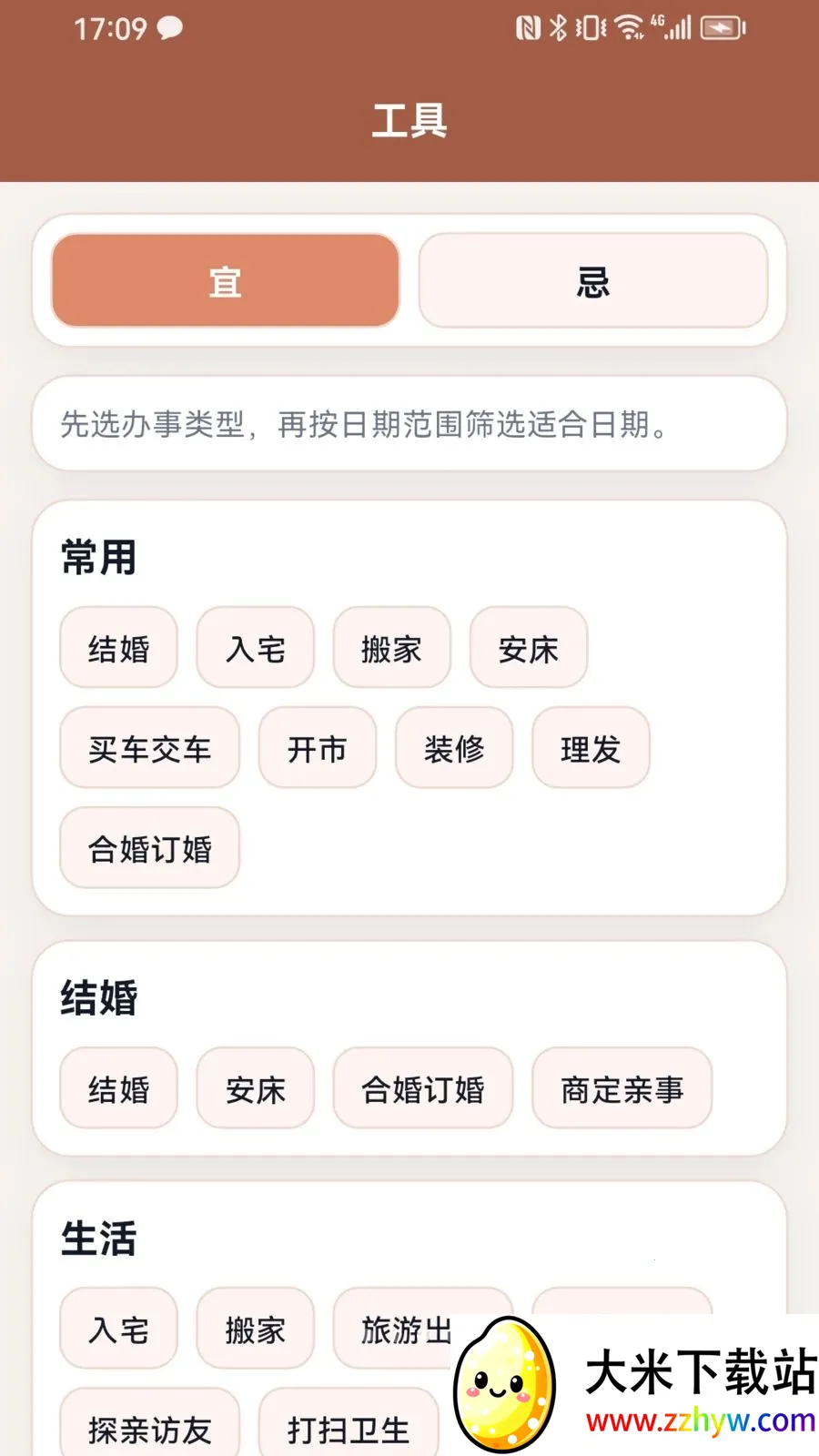819x1456 pixels.
Task: Tap the 探亲访友 chip
Action: (150, 1425)
